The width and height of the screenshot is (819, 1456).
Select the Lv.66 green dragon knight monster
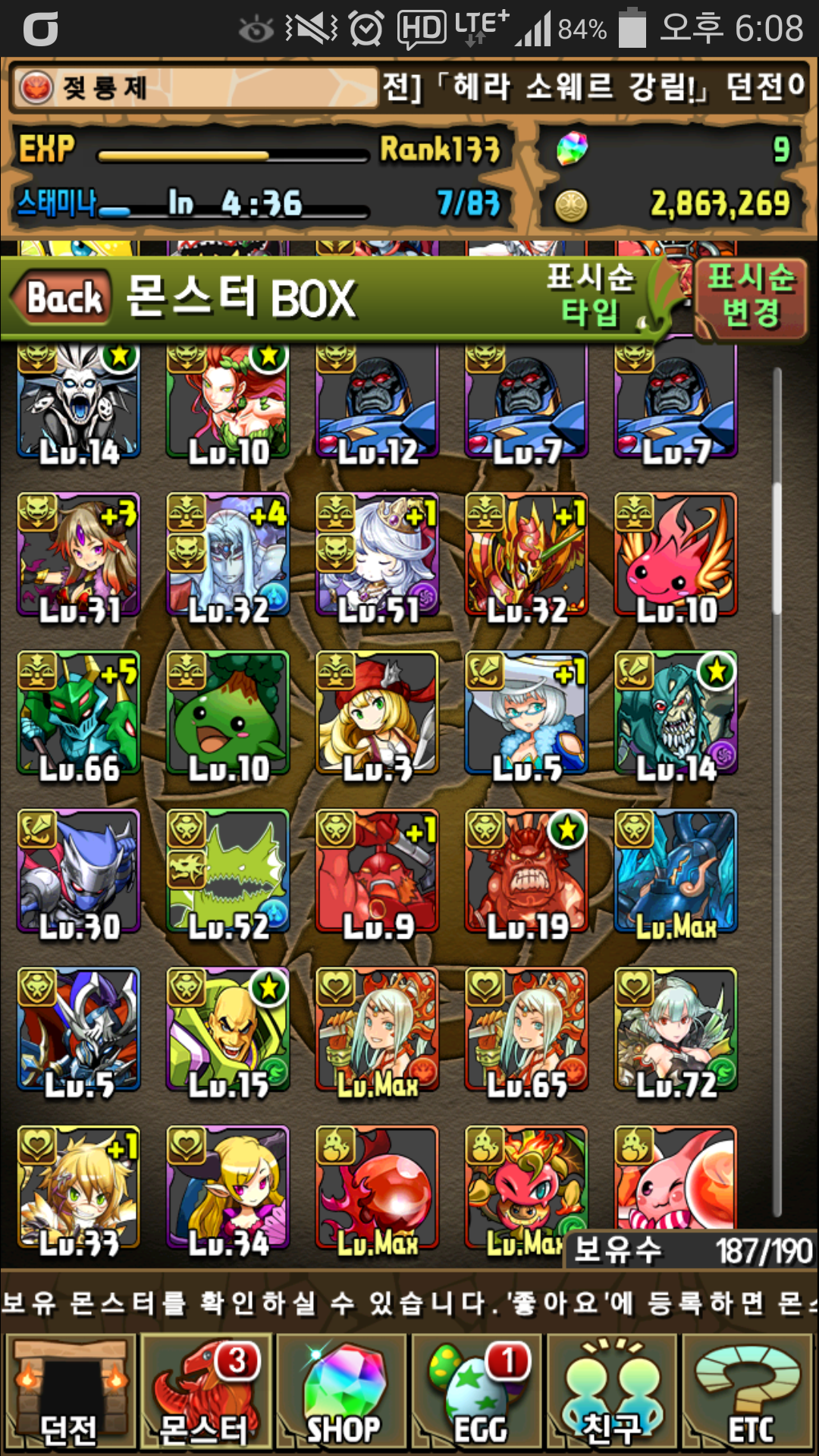(79, 714)
